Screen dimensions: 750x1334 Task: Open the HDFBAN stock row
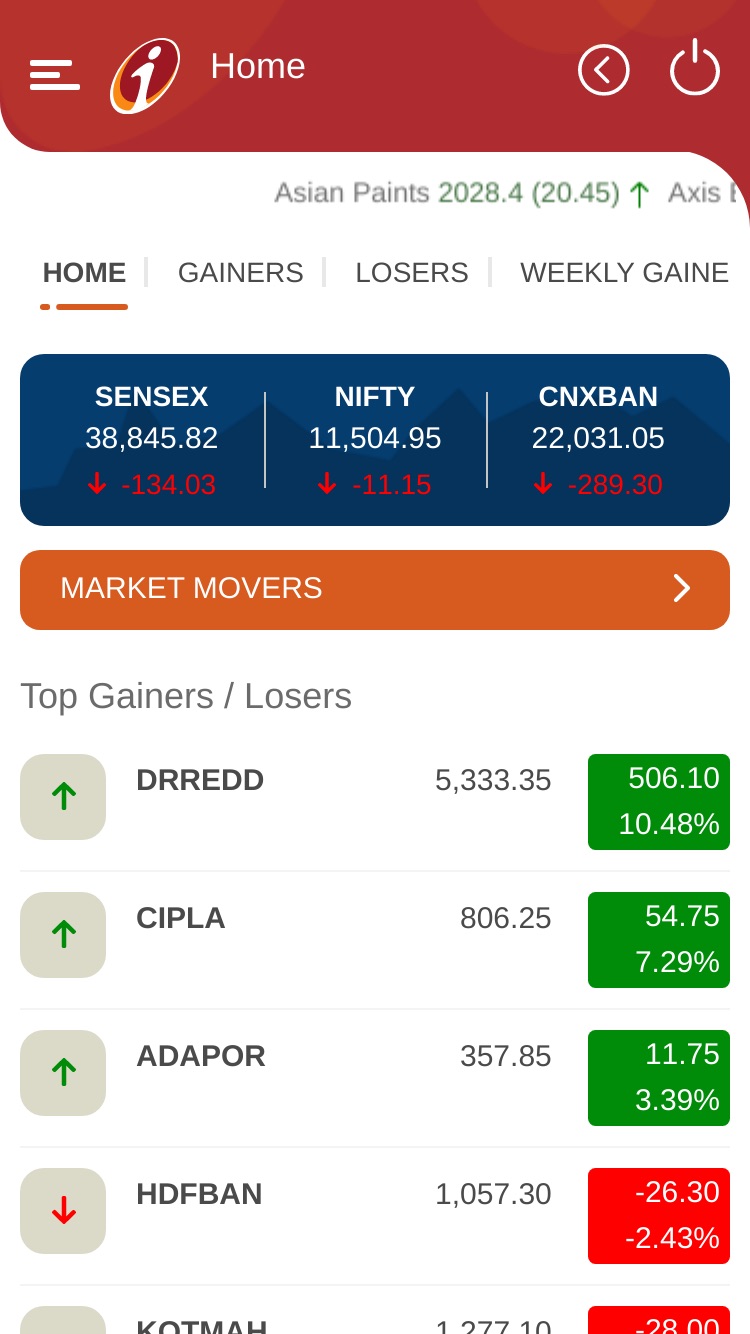pyautogui.click(x=375, y=1216)
